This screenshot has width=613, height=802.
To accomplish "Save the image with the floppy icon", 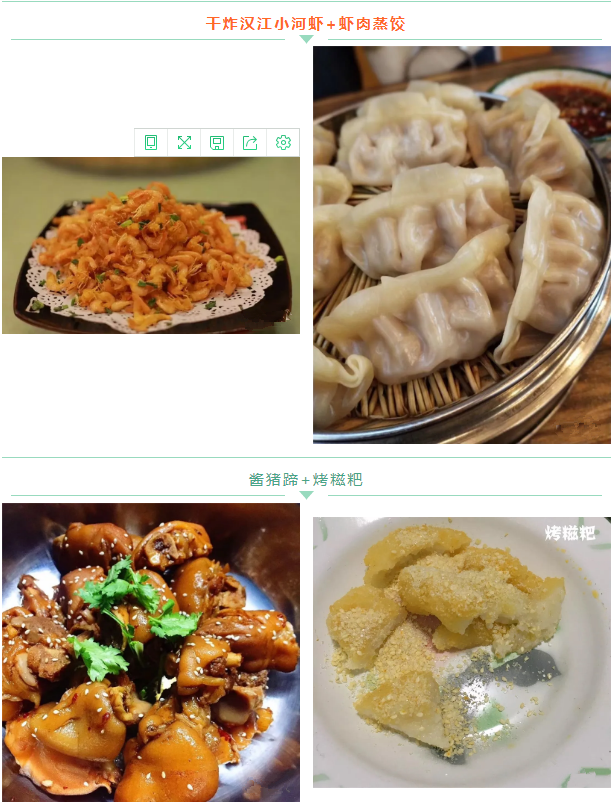I will click(217, 143).
